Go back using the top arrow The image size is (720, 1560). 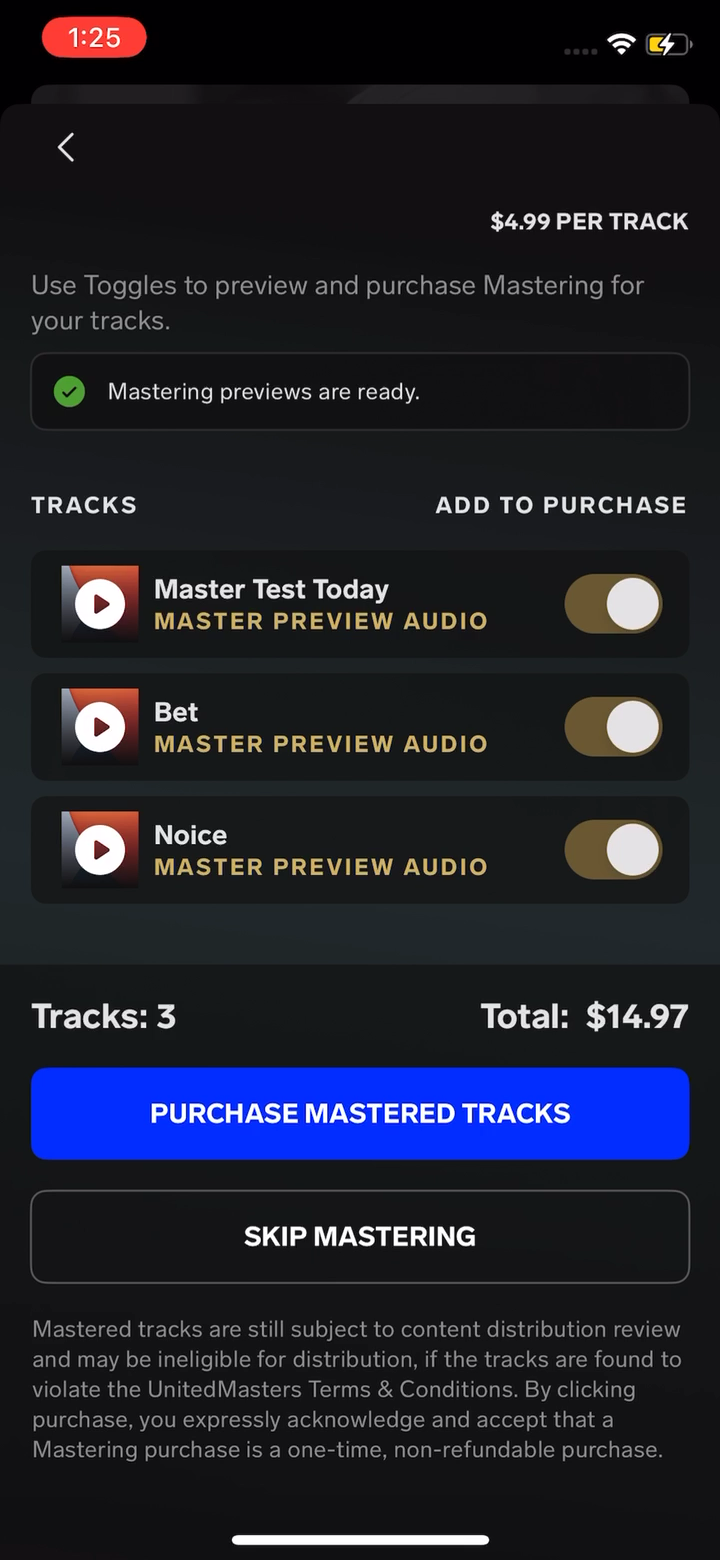(66, 148)
